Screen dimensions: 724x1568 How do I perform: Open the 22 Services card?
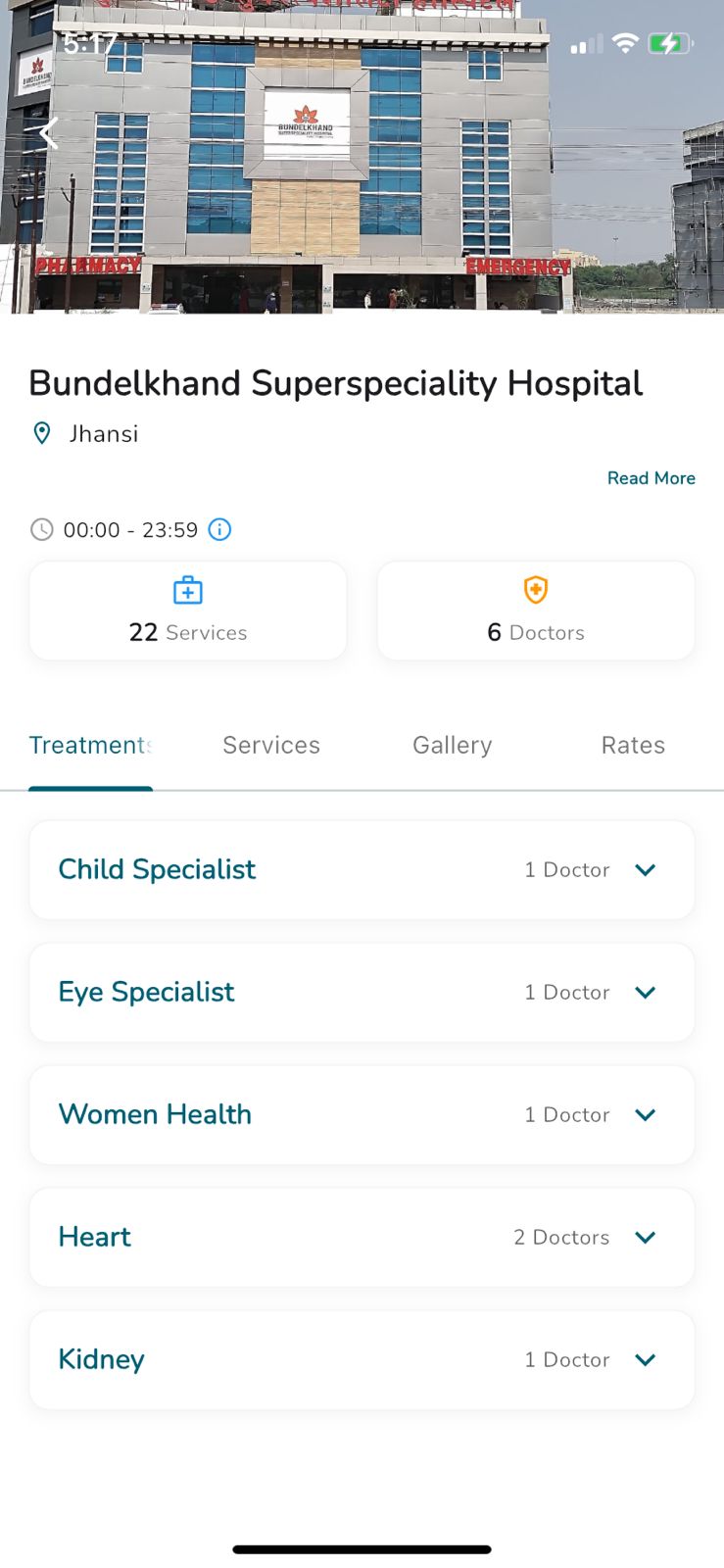(x=188, y=612)
